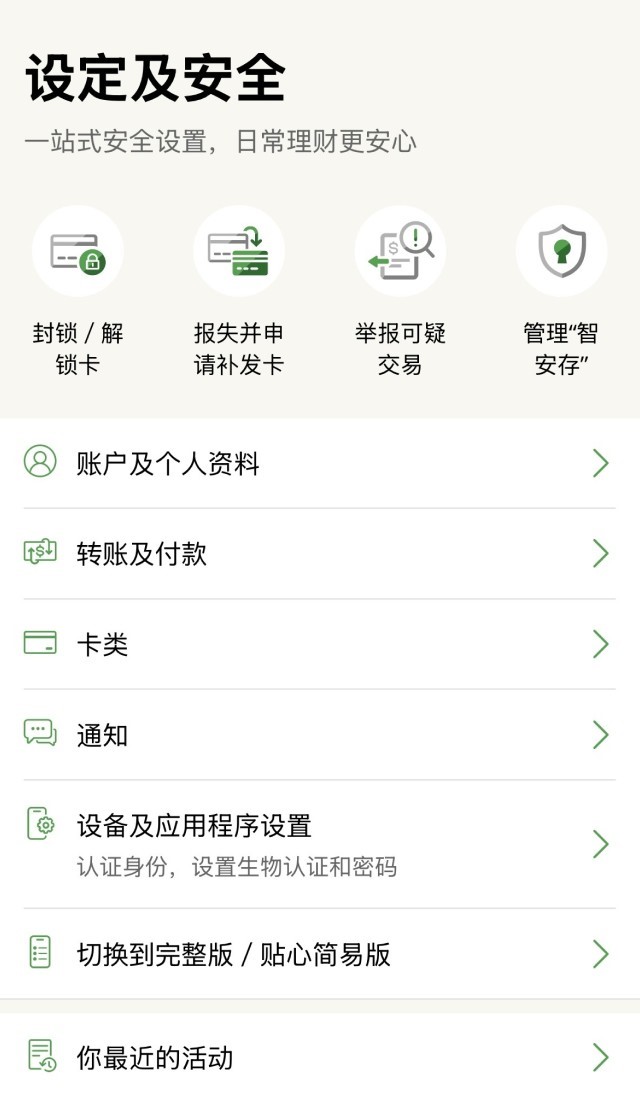640x1100 pixels.
Task: Open 管理“智安存”
Action: pyautogui.click(x=561, y=252)
